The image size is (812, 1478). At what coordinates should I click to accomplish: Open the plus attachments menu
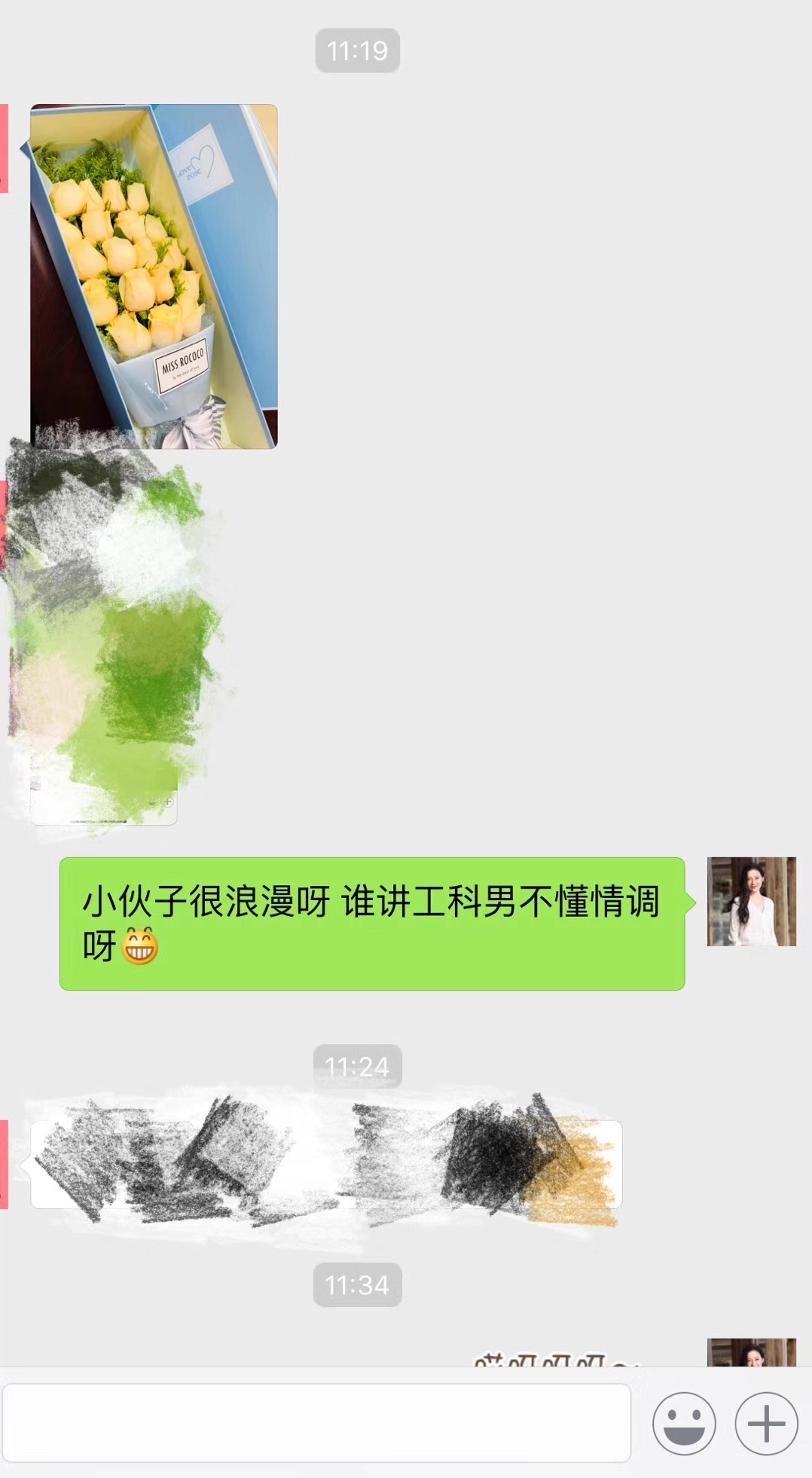point(766,1423)
